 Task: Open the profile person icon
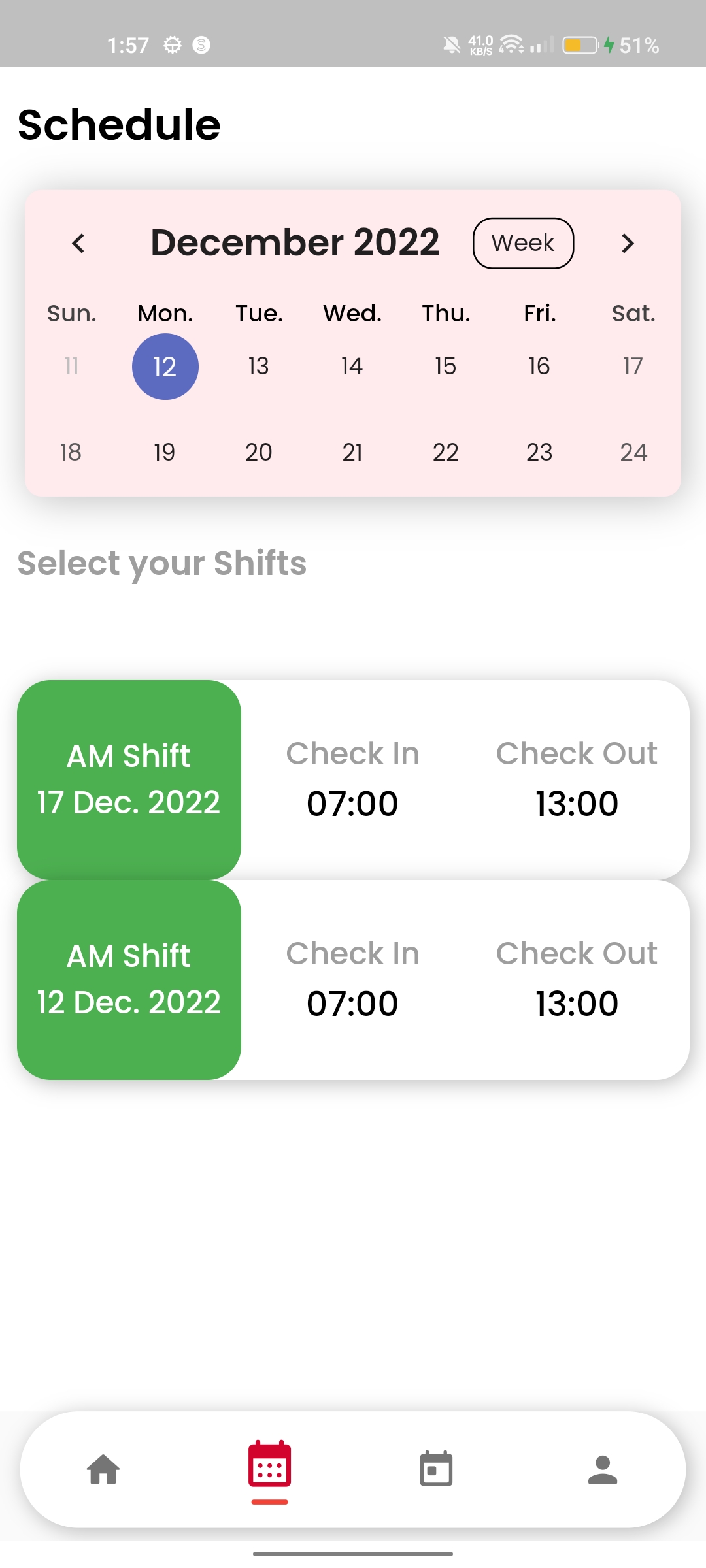click(x=602, y=1469)
